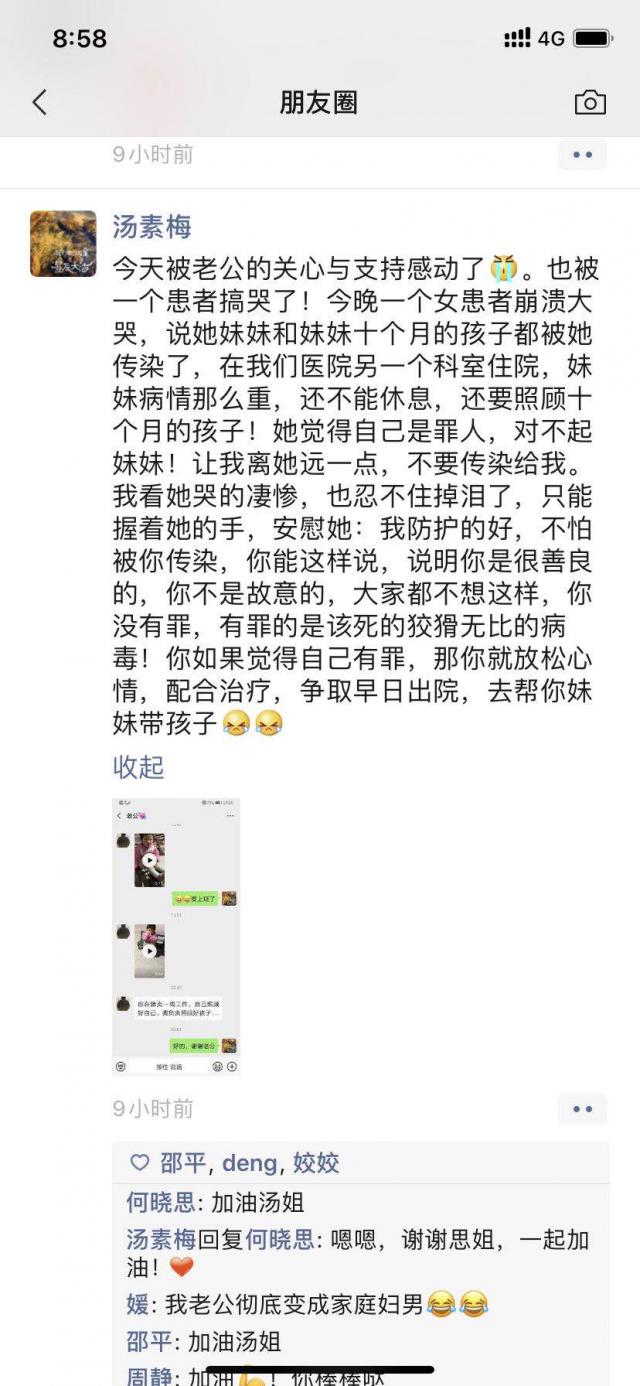Open 周静's profile from the comment
This screenshot has height=1386, width=640.
click(x=150, y=1377)
